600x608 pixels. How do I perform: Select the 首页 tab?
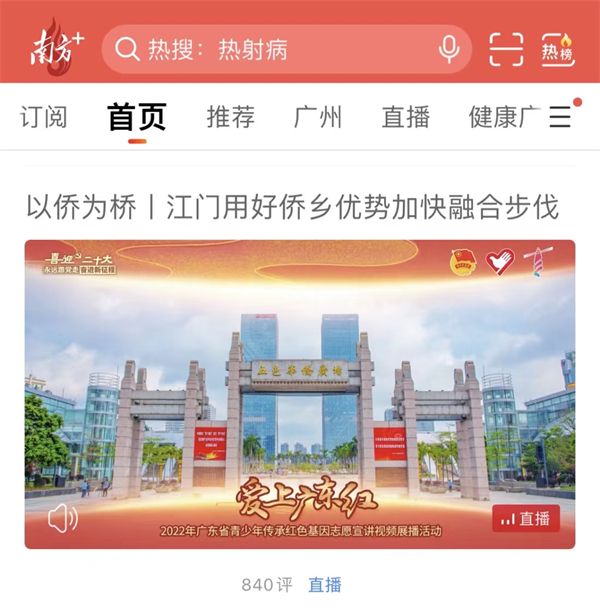point(137,117)
